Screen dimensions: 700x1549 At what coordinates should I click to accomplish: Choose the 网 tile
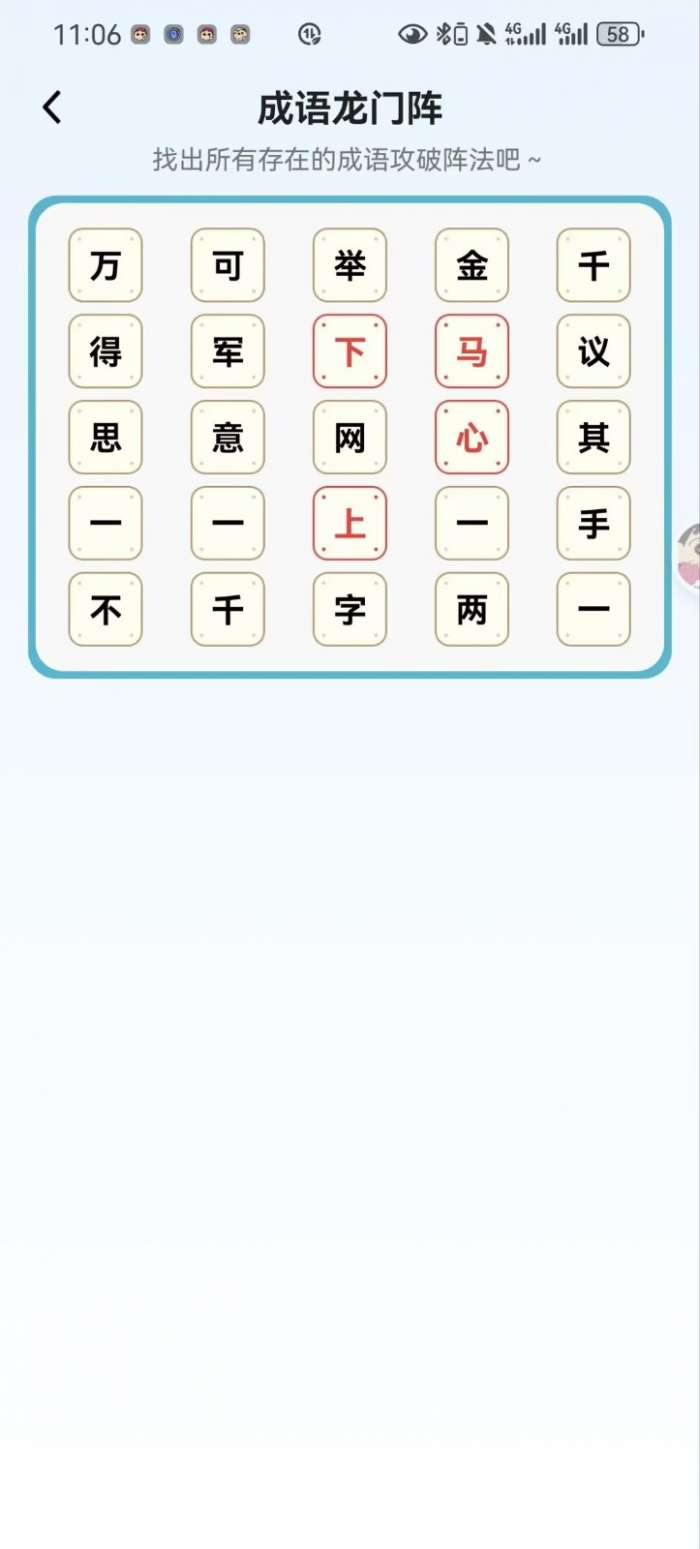[350, 438]
